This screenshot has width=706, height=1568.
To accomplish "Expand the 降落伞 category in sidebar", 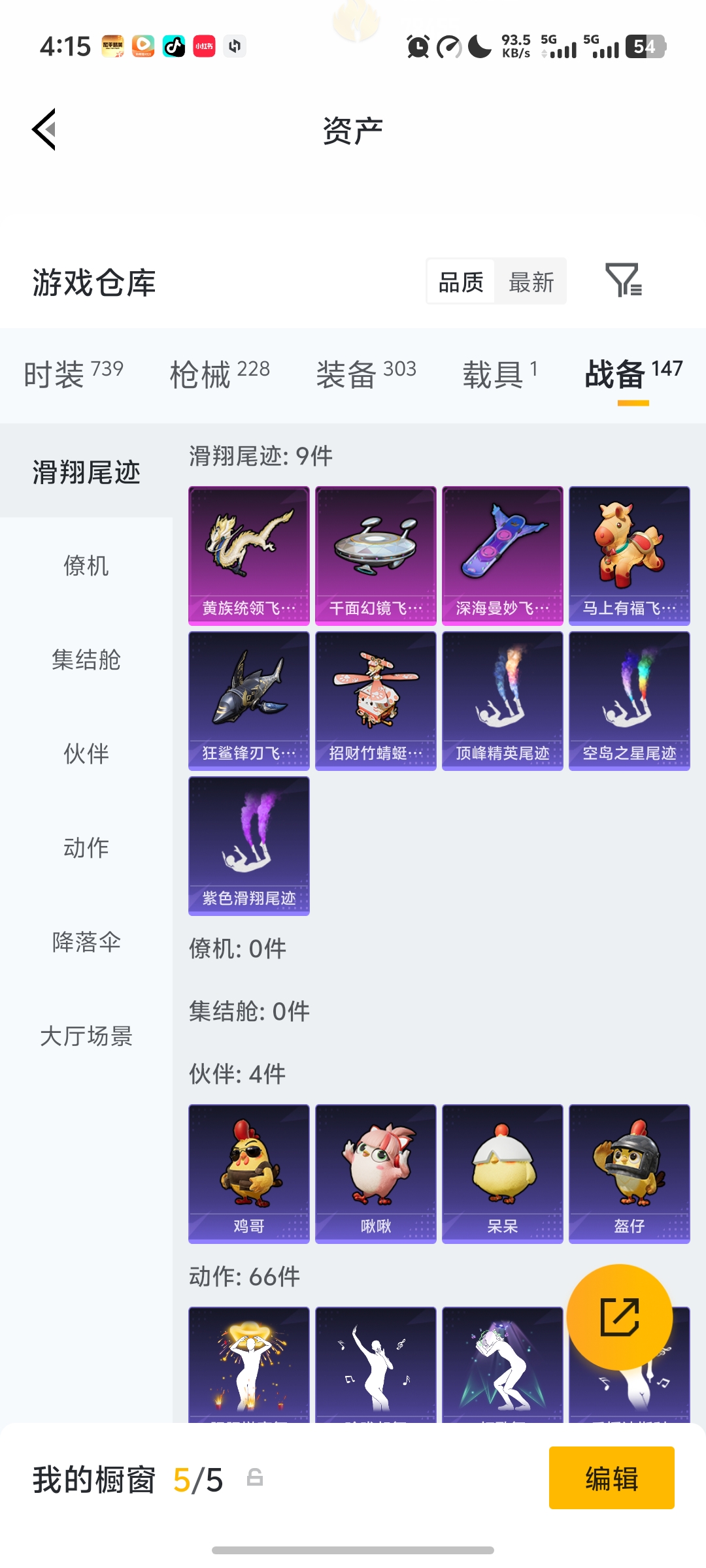I will pos(86,943).
